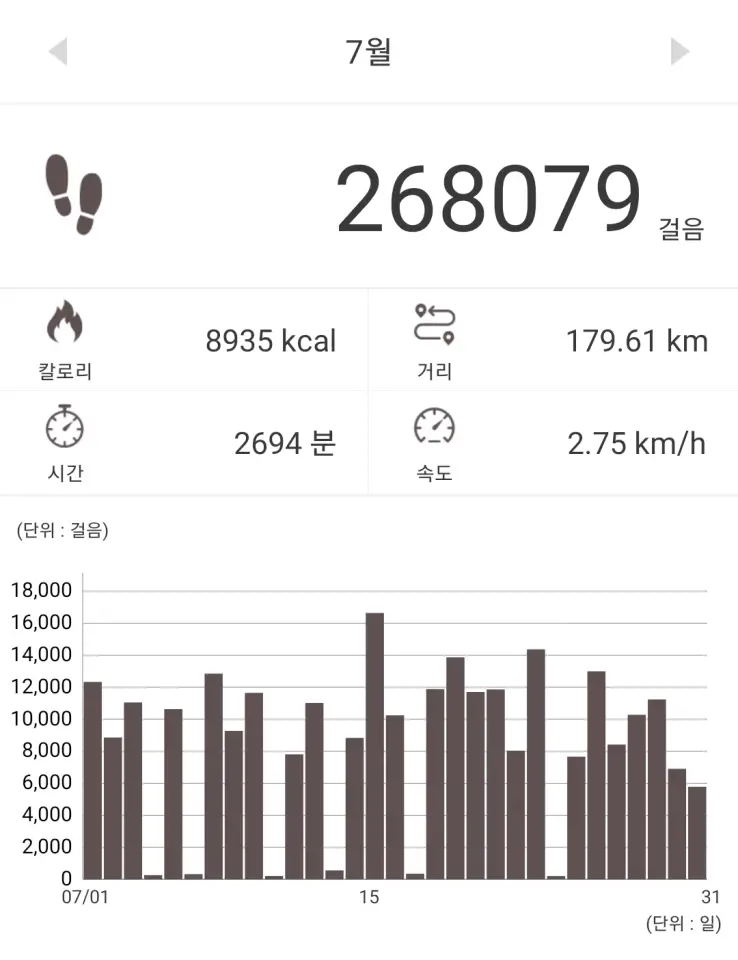Click the footprints step-count icon
Screen dimensions: 738x960
pos(72,197)
